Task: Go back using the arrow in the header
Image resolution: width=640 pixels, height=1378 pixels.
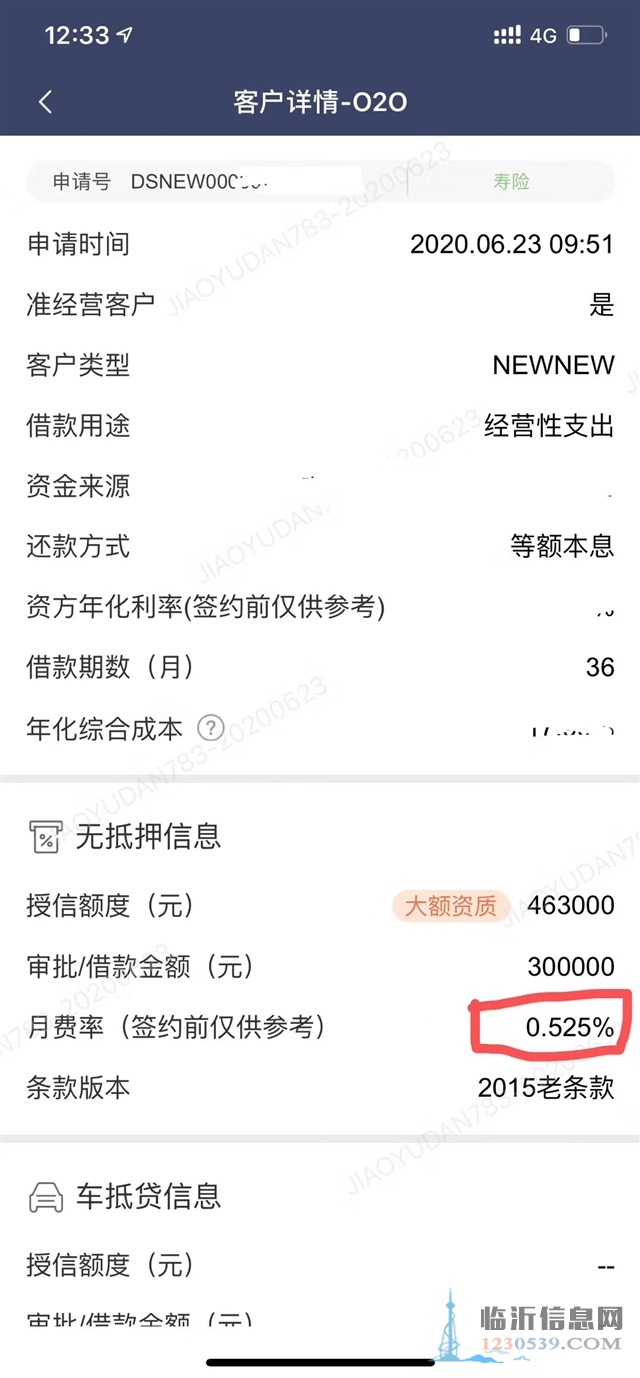Action: 45,102
